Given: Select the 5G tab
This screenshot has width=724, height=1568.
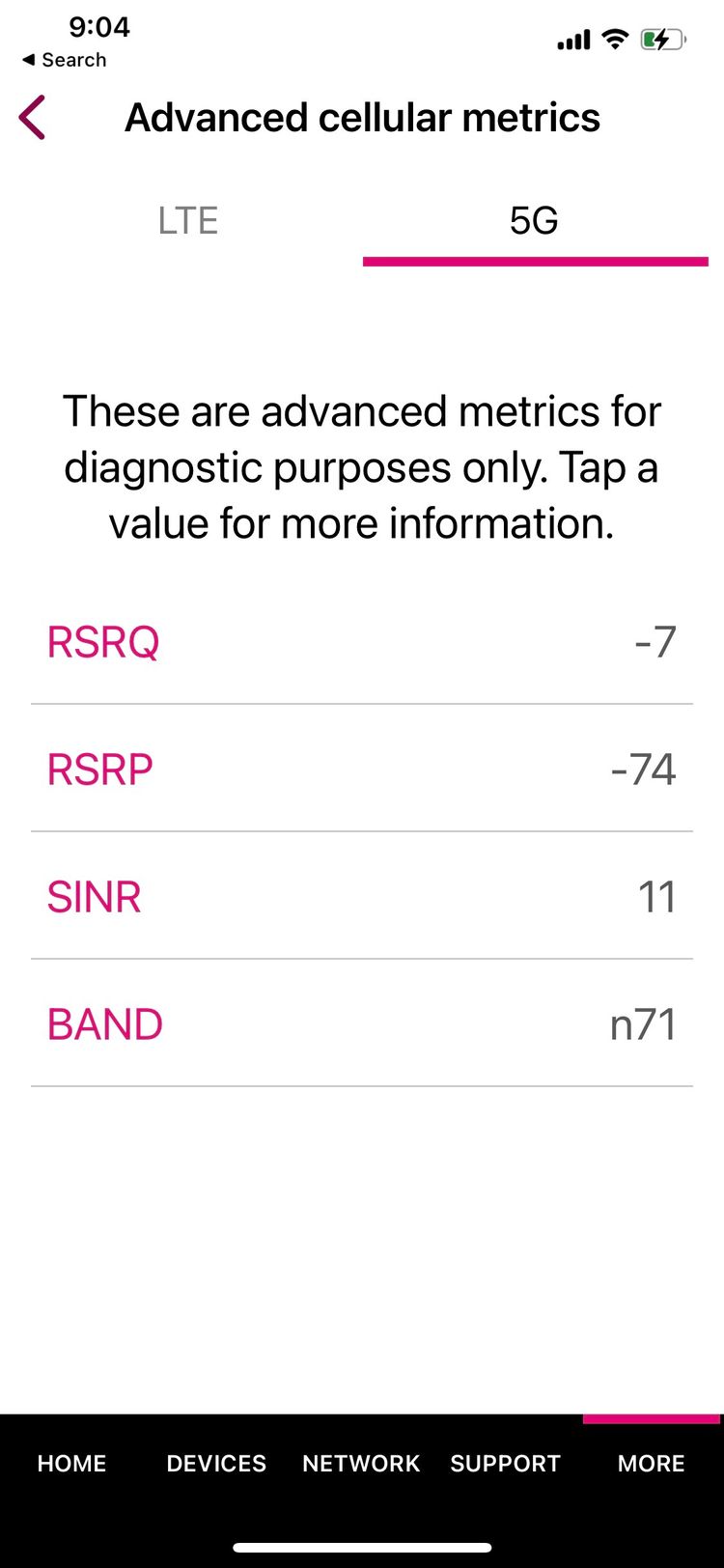Looking at the screenshot, I should 535,221.
